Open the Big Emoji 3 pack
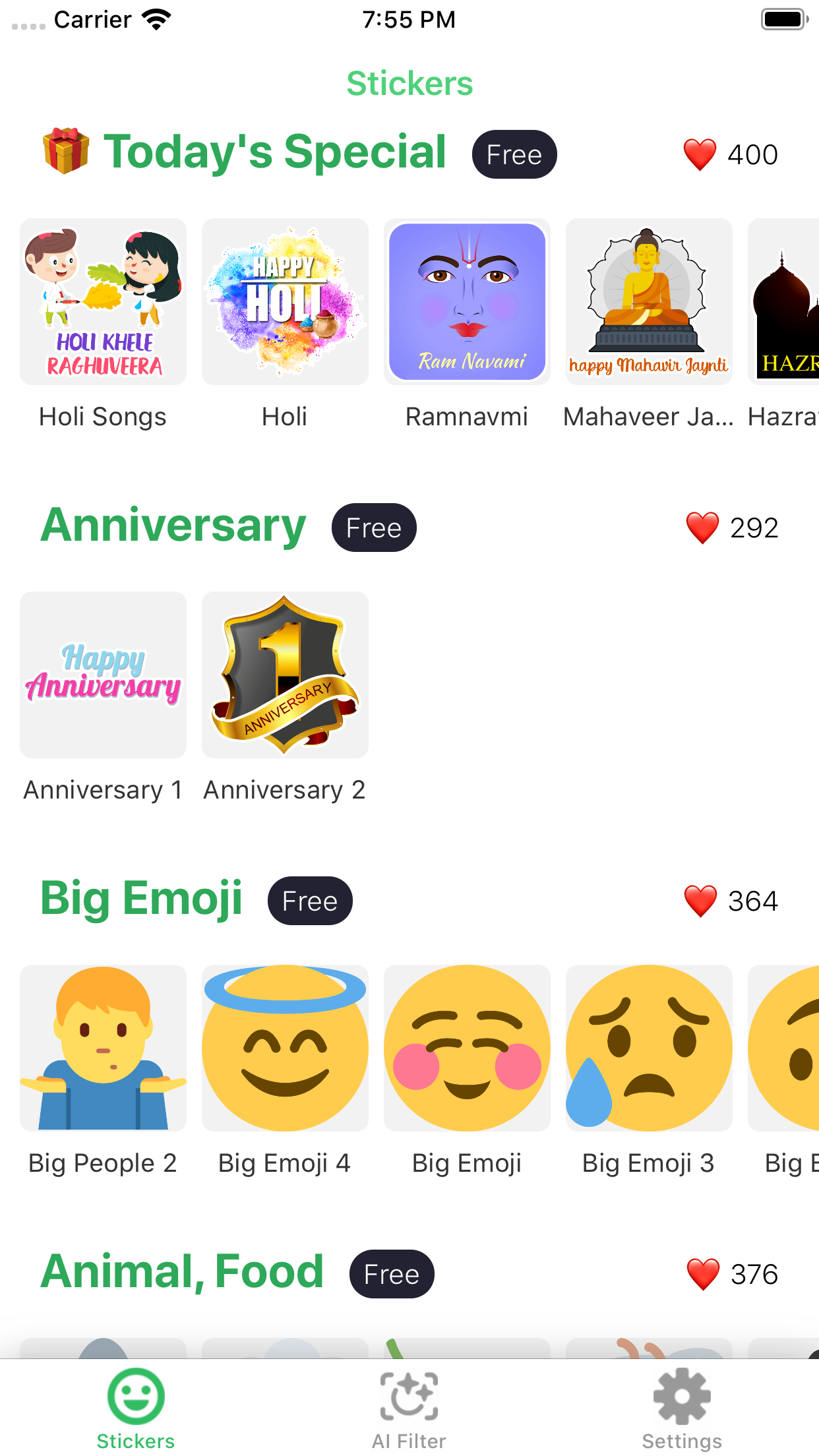Viewport: 819px width, 1456px height. pyautogui.click(x=649, y=1048)
